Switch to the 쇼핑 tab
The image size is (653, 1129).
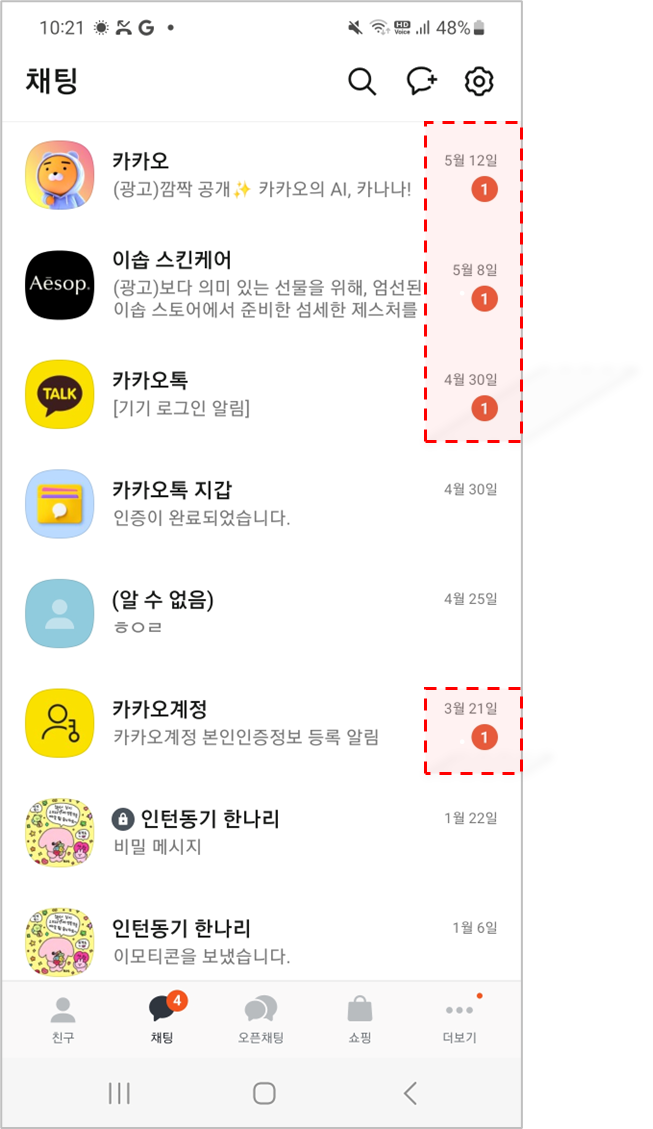(360, 1020)
